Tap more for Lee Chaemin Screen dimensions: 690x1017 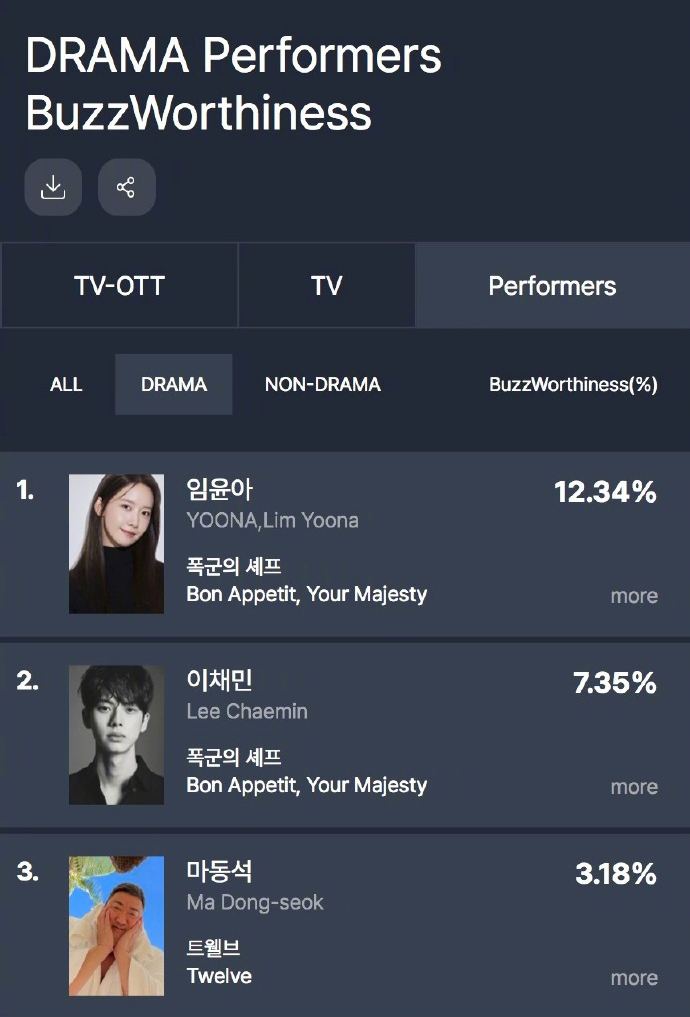634,787
